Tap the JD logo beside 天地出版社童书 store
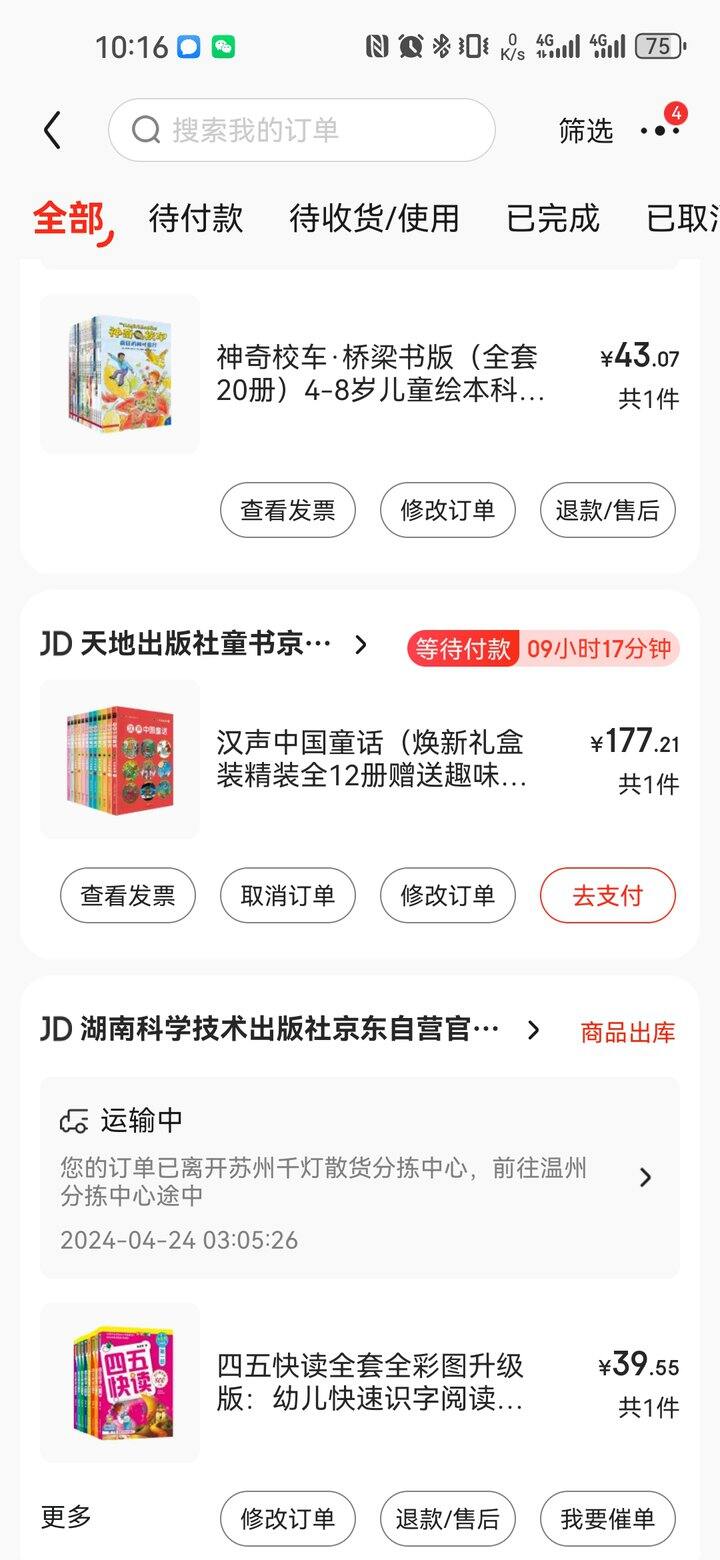This screenshot has height=1560, width=720. pos(57,644)
